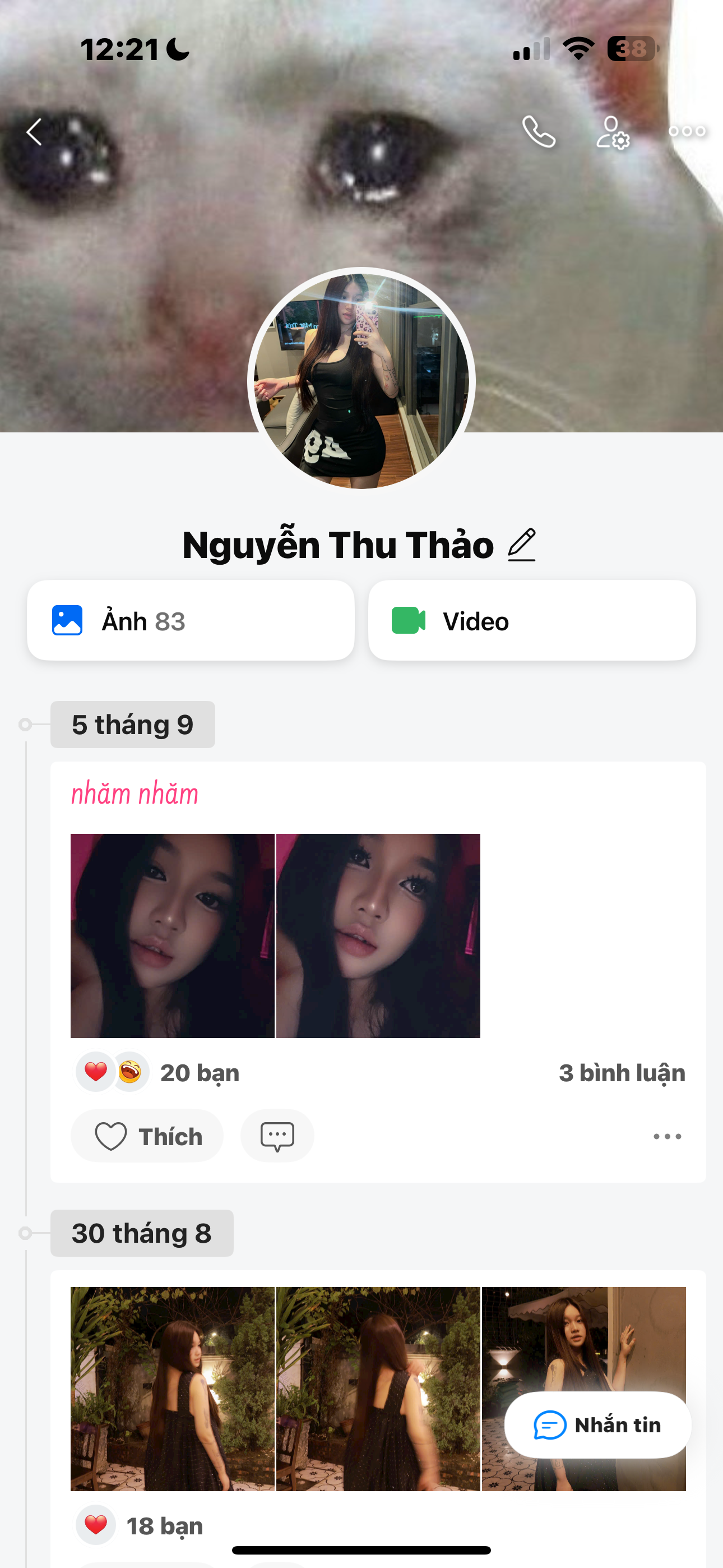Open second photo of 30 tháng 8 post
The image size is (723, 1568).
coord(378,1389)
